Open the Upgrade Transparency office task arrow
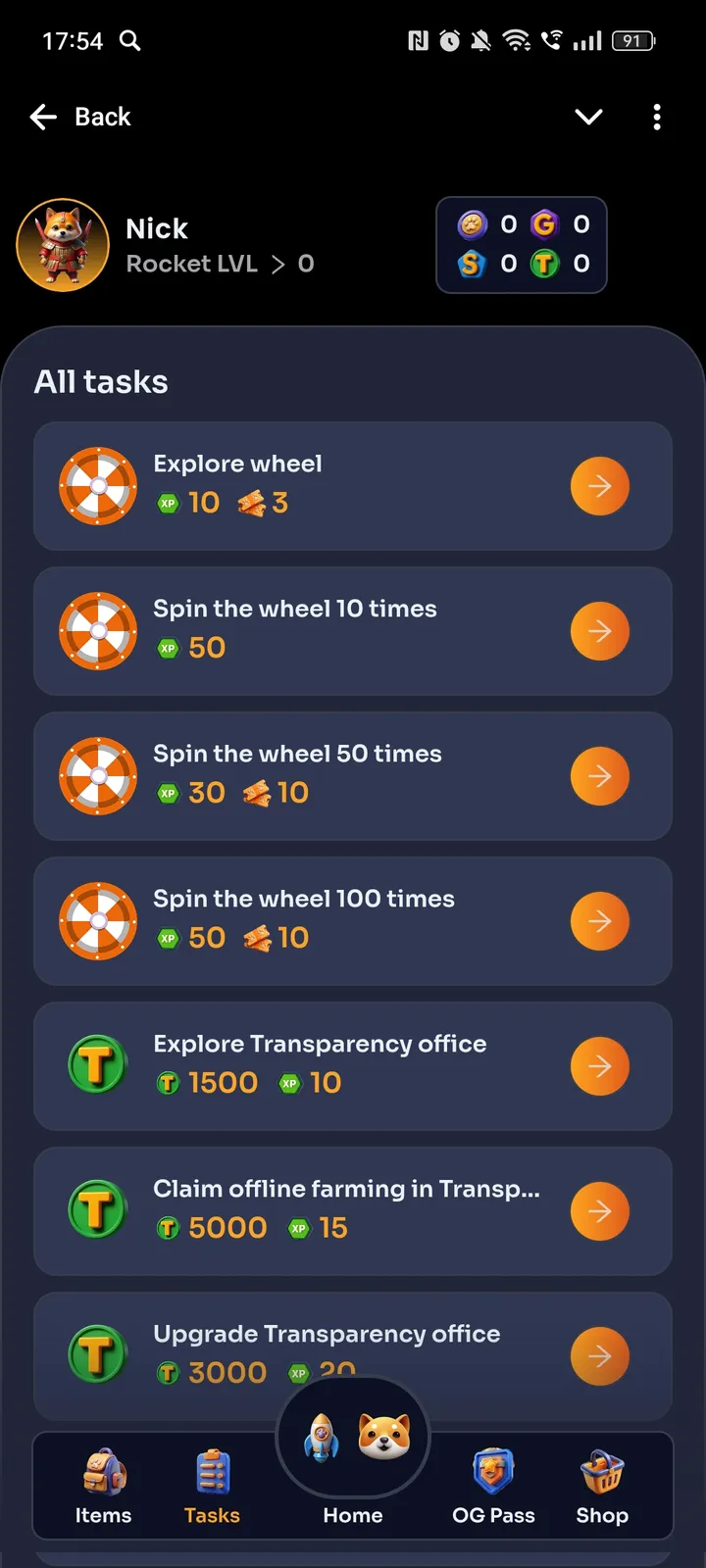 599,1355
